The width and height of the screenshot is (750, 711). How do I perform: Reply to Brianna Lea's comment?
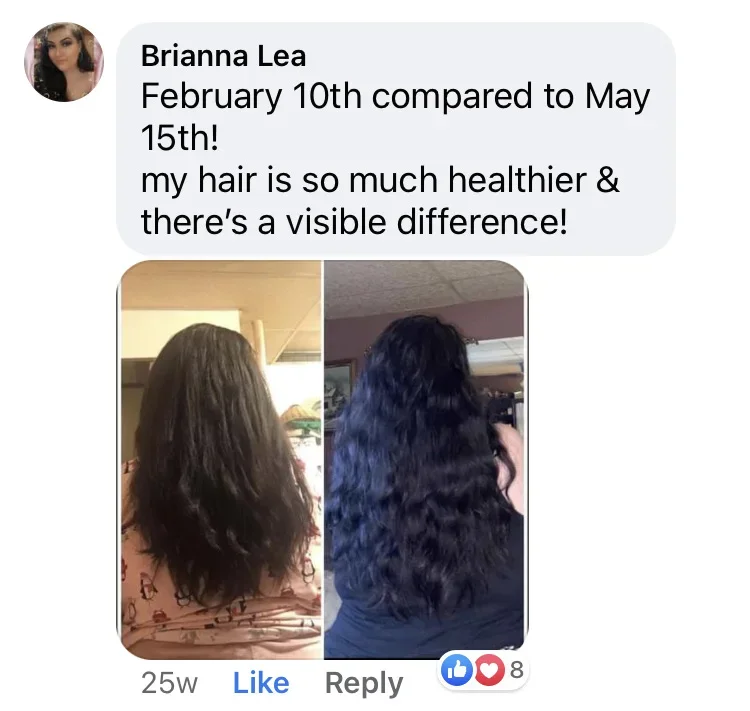click(364, 683)
